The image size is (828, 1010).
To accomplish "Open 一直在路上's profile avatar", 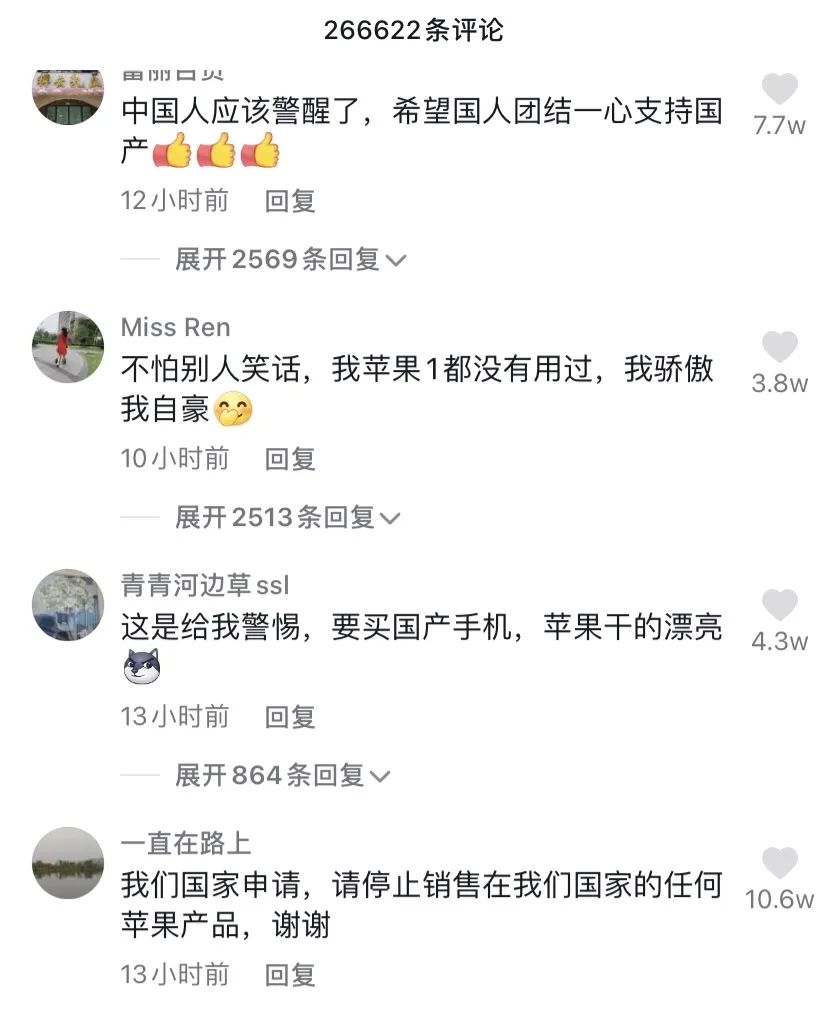I will click(x=67, y=860).
